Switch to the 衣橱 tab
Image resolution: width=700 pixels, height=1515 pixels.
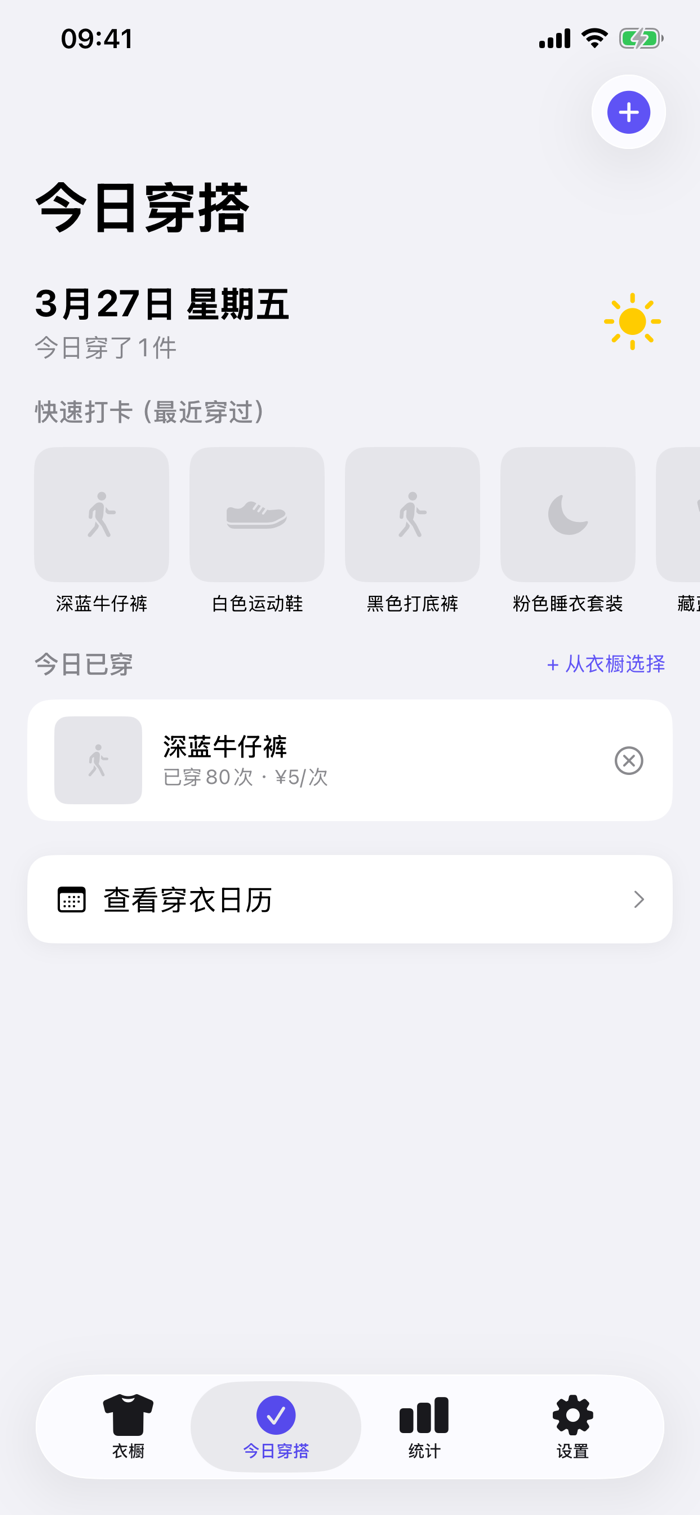128,1427
